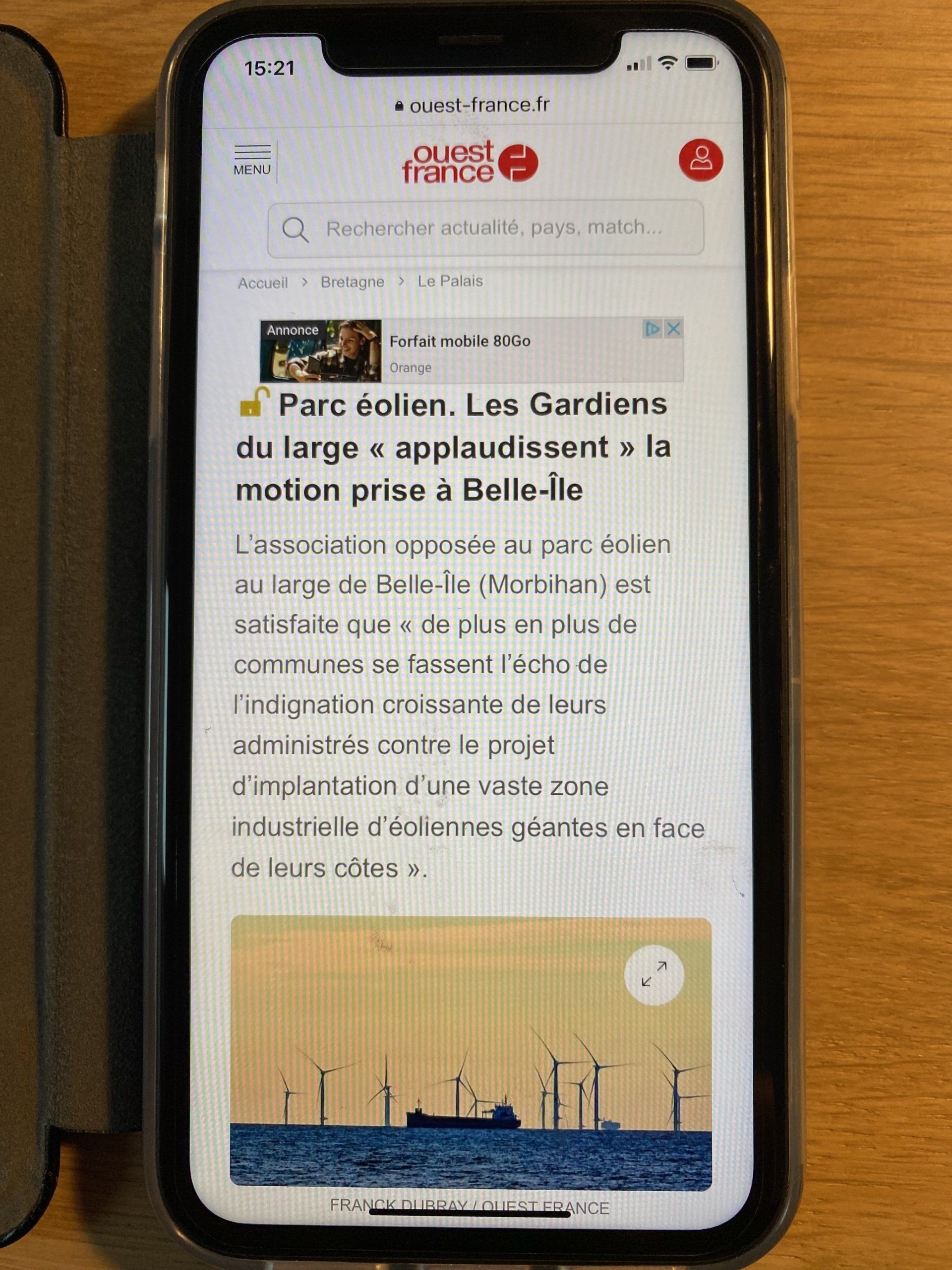
Task: Open the Bretagne breadcrumb link
Action: (353, 282)
